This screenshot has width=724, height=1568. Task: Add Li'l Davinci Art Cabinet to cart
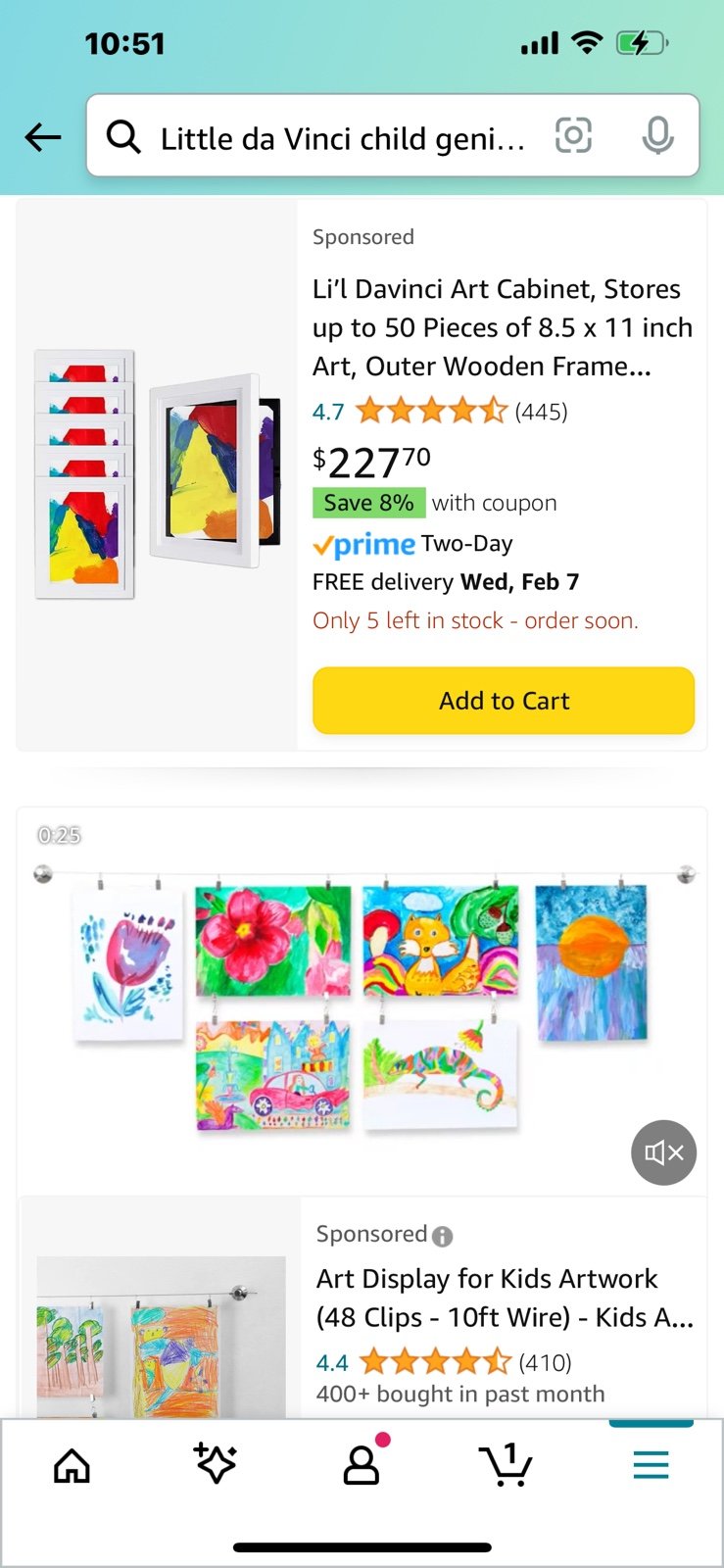[x=504, y=701]
